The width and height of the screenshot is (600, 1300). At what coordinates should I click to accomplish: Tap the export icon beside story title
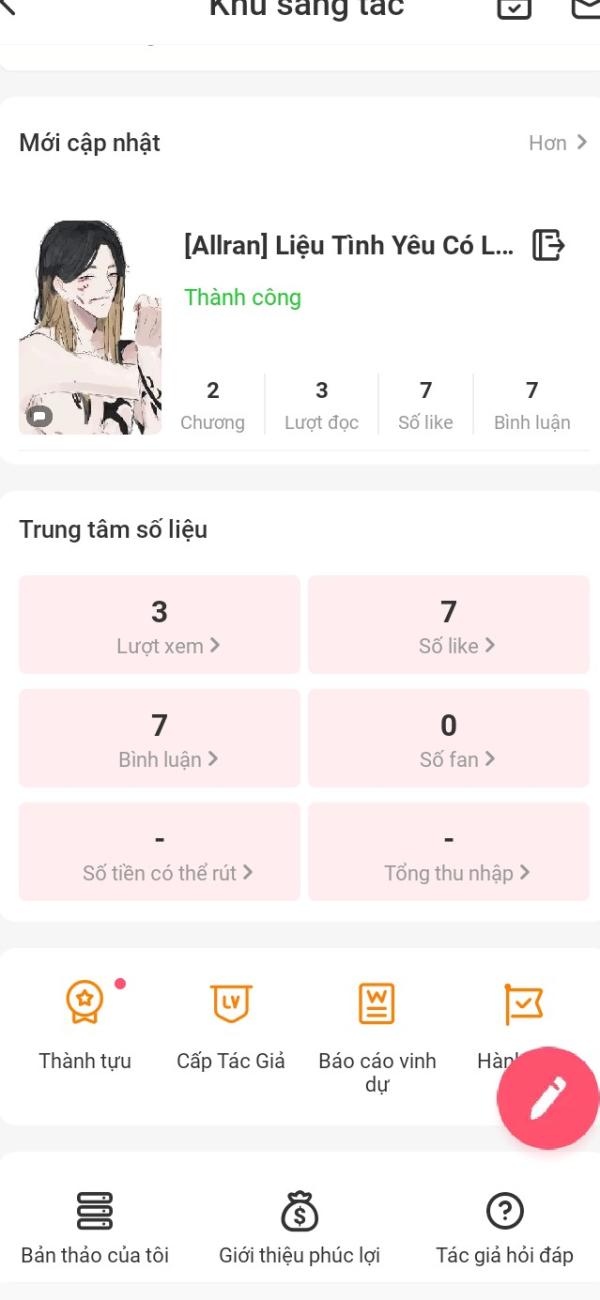tap(548, 245)
